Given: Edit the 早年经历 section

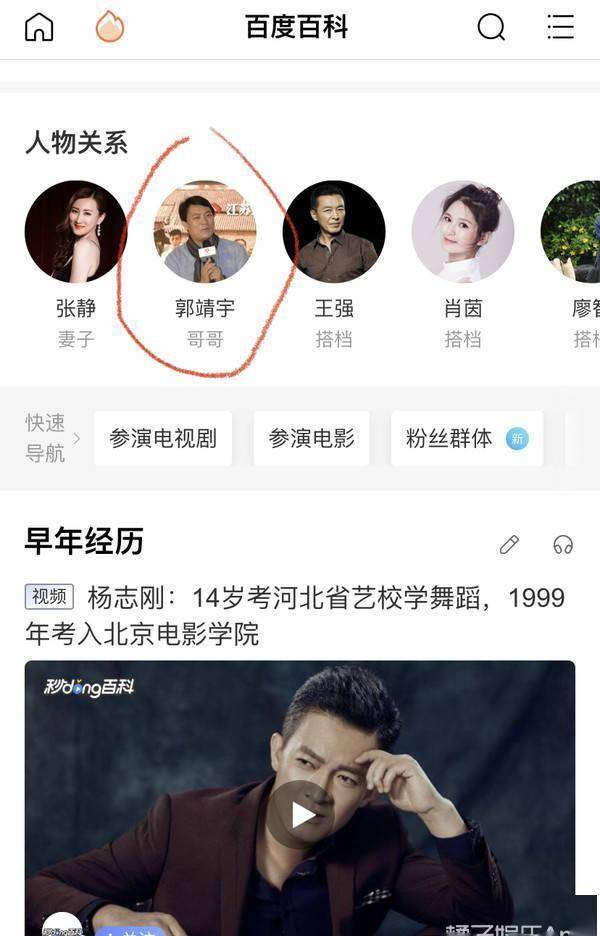Looking at the screenshot, I should point(509,544).
